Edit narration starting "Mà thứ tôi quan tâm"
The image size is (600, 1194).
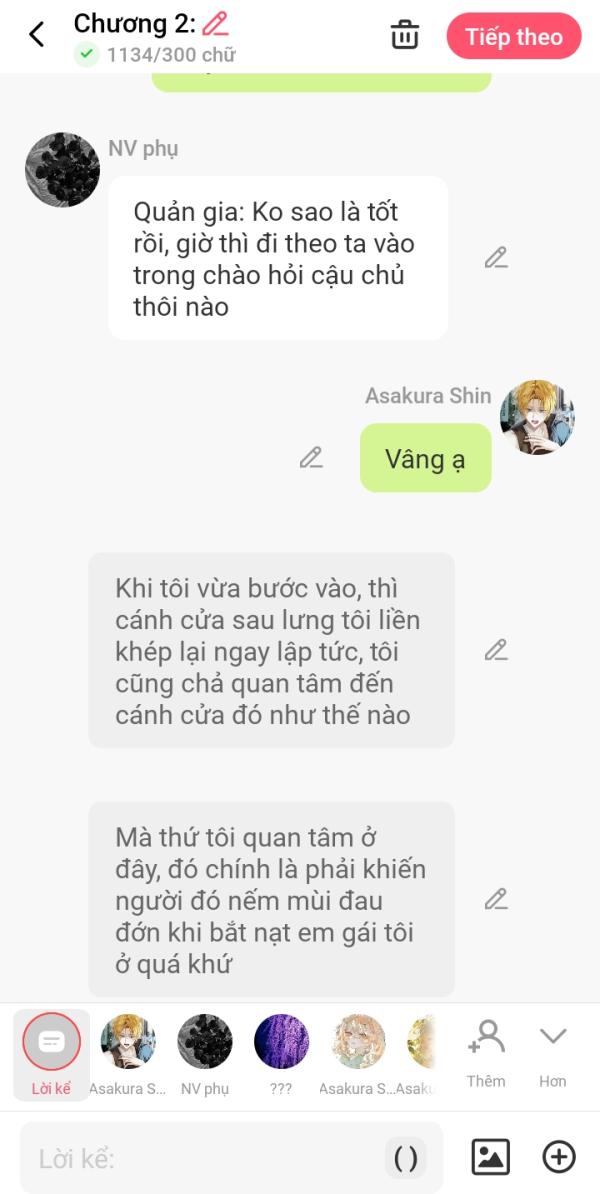(x=496, y=898)
